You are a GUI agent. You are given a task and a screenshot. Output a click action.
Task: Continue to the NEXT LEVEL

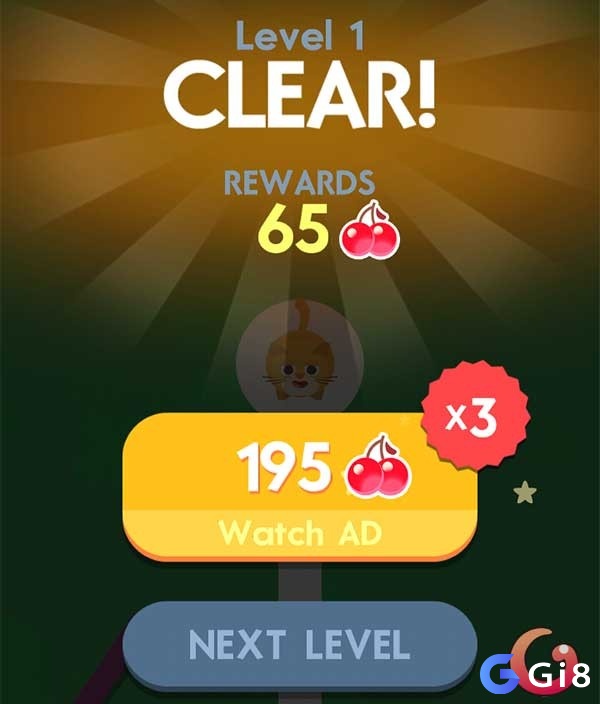click(x=299, y=644)
